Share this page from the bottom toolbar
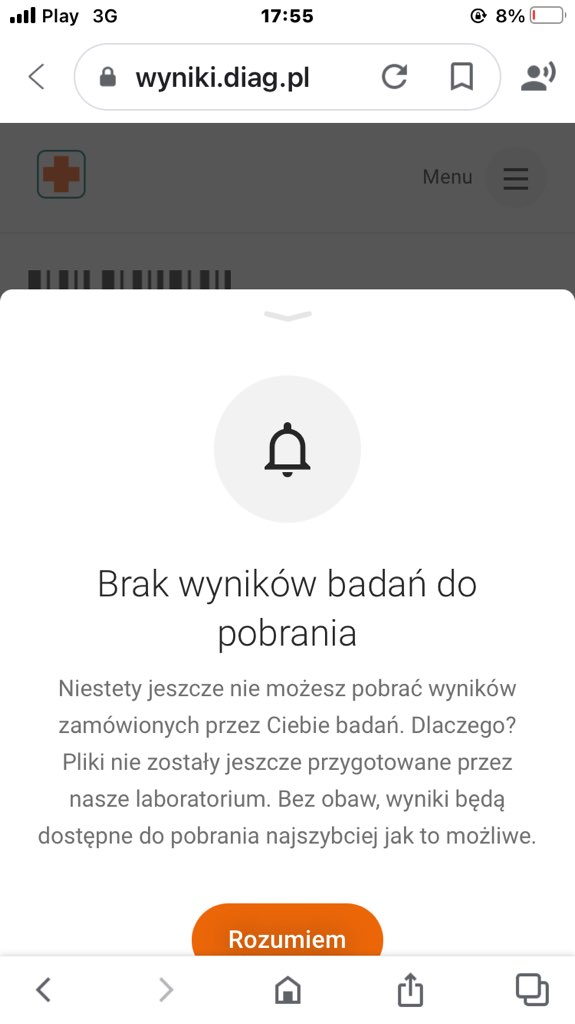Screen dimensions: 575x1024 pyautogui.click(x=410, y=989)
